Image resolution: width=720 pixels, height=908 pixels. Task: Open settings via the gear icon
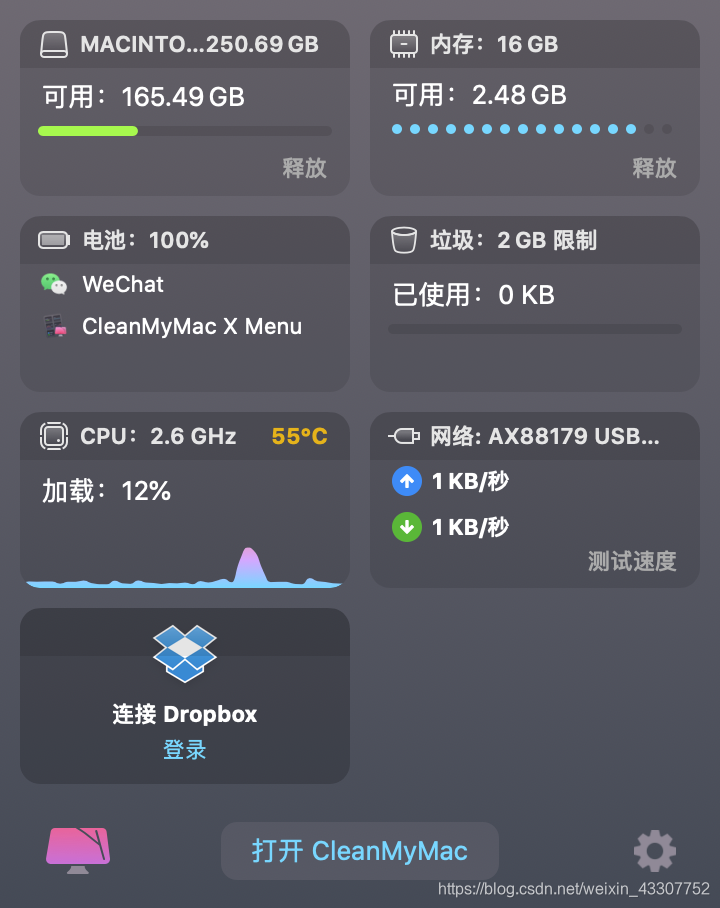click(655, 851)
